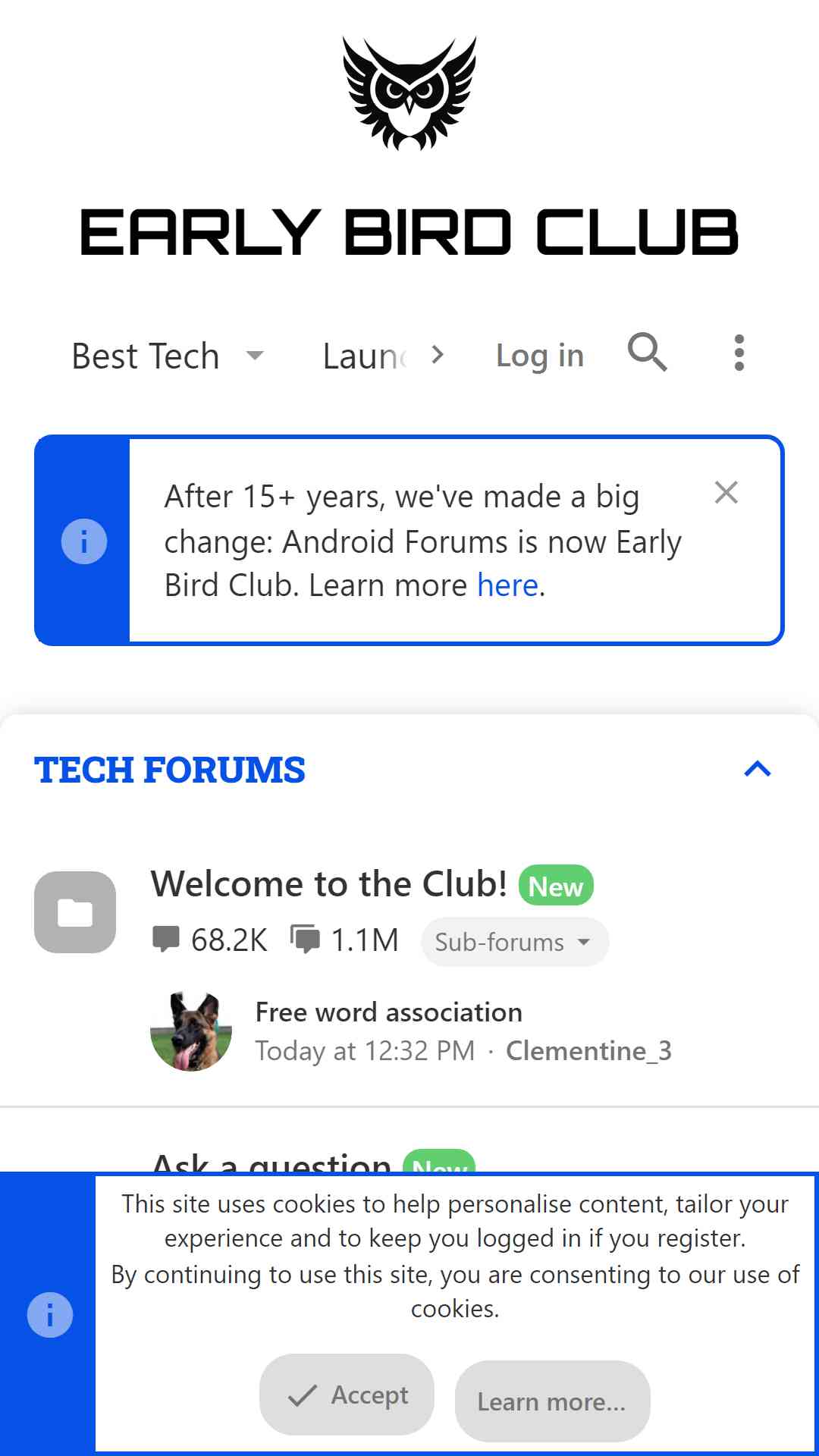Collapse the Tech Forums section
Viewport: 819px width, 1456px height.
758,769
